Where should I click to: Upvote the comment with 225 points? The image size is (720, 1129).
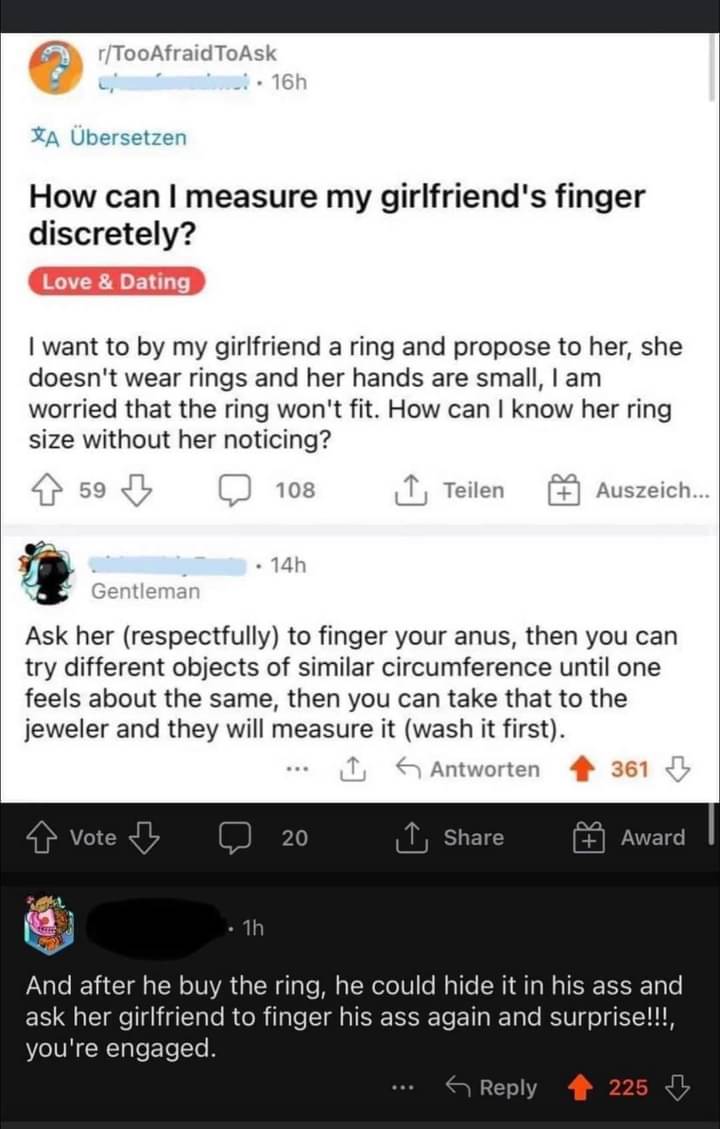point(582,1088)
